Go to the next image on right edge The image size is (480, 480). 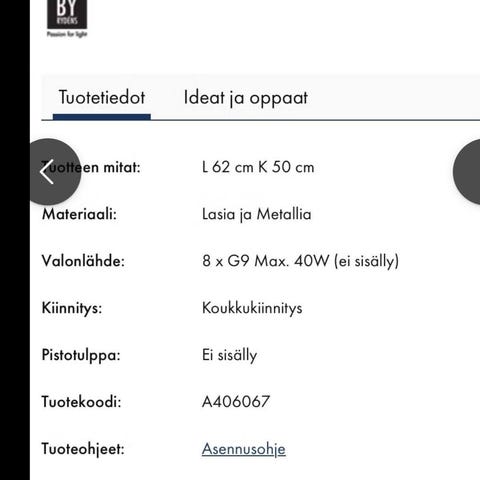click(x=467, y=172)
